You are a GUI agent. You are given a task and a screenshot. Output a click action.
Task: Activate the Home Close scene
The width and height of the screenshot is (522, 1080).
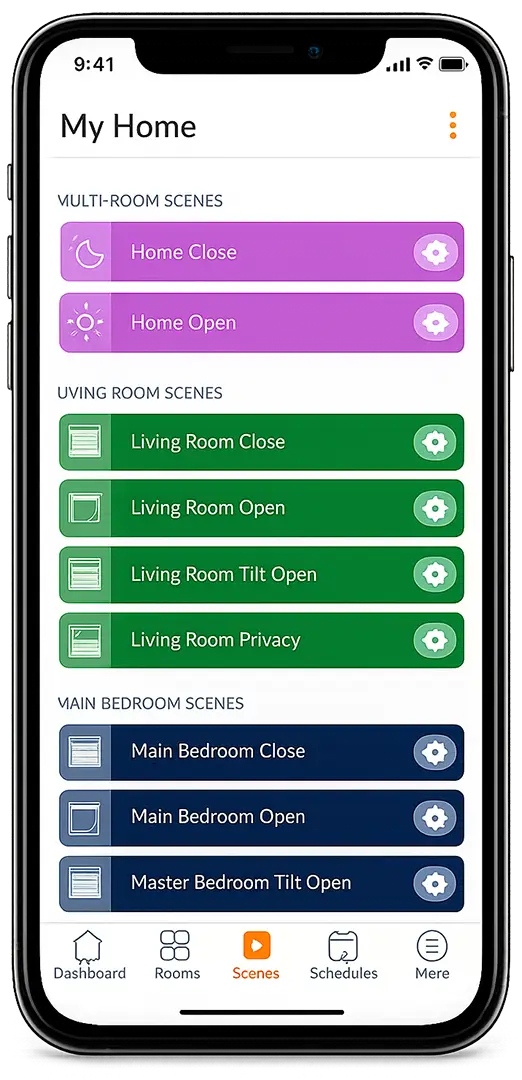pos(262,252)
